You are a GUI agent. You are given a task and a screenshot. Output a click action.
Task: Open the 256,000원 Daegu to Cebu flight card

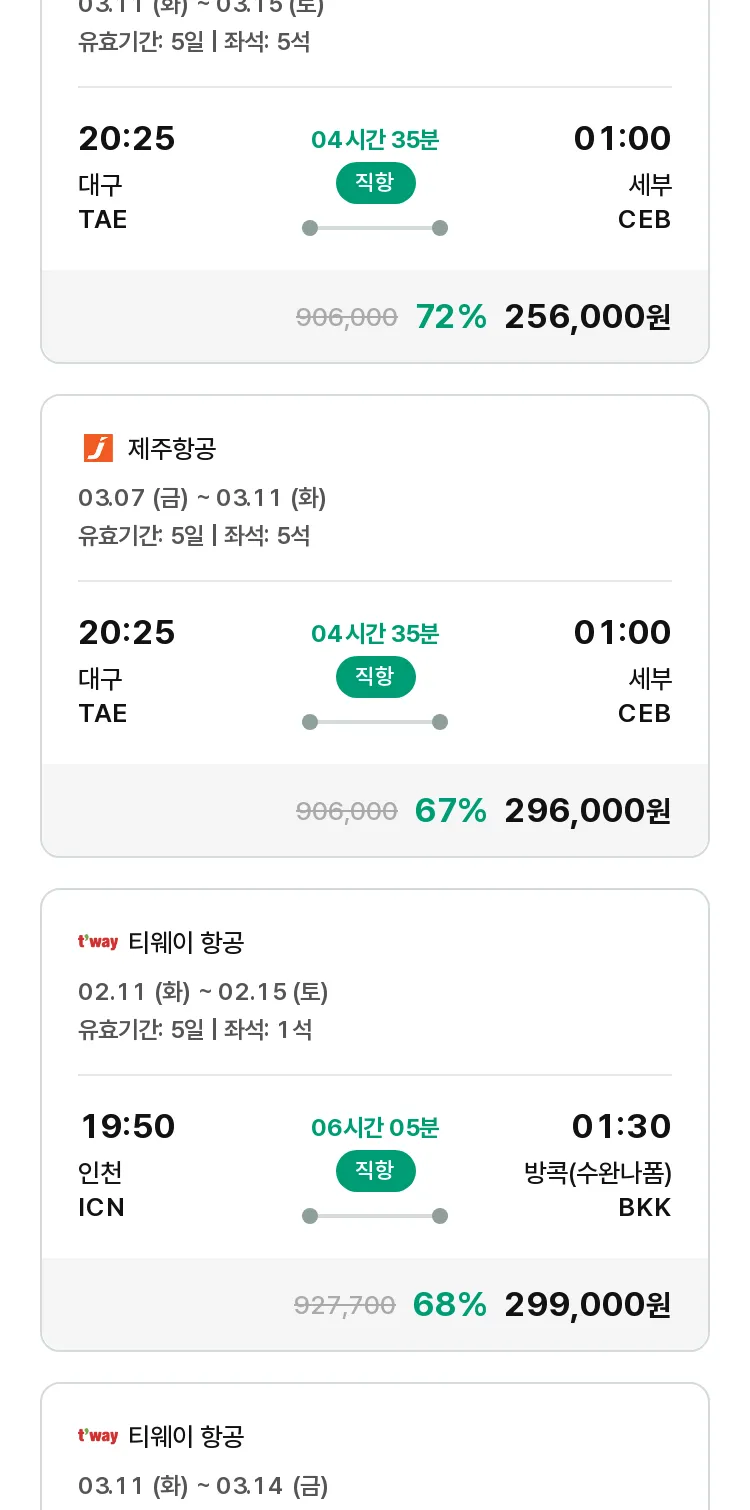coord(375,180)
